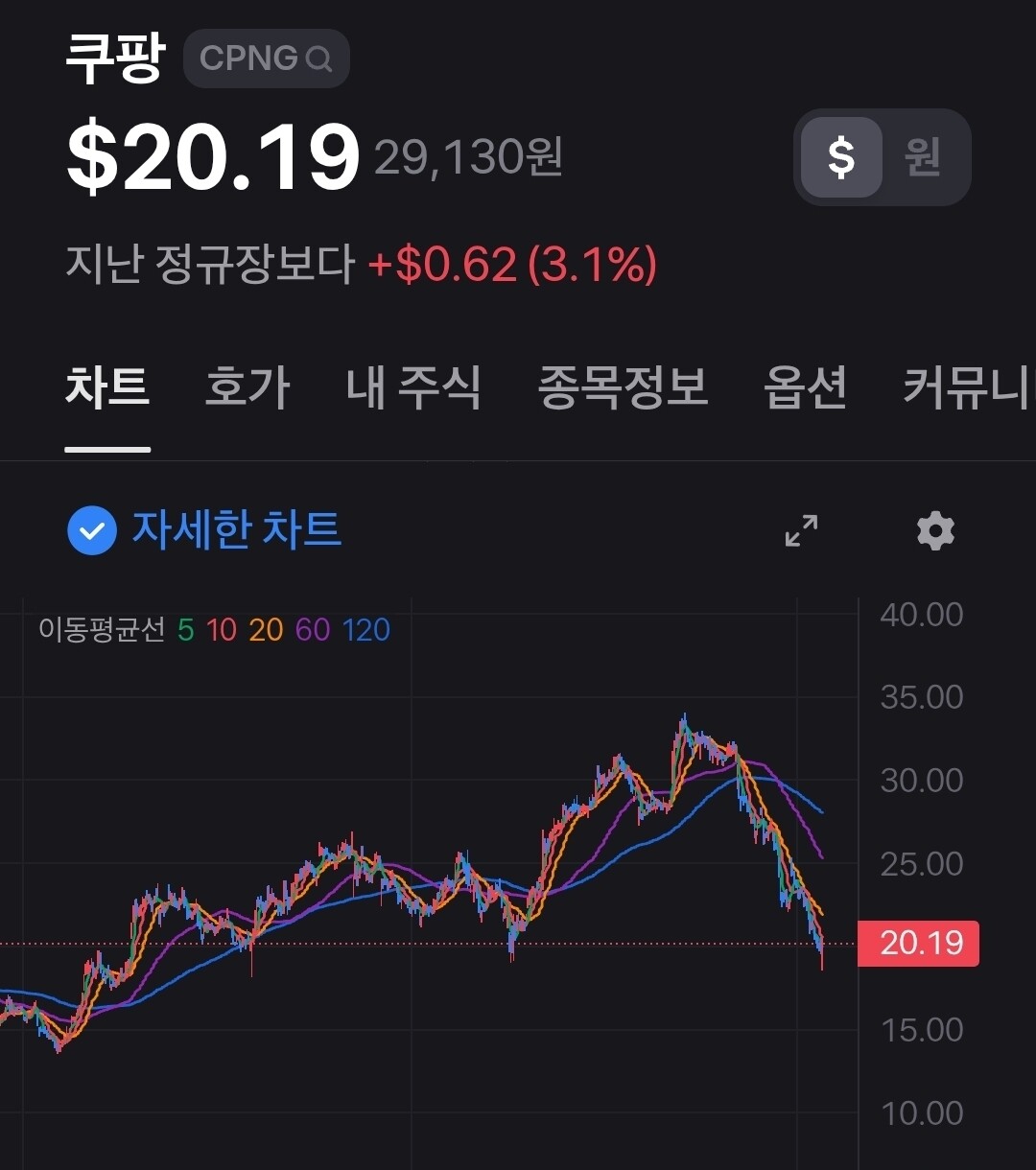
Task: Select the $ currency option
Action: click(841, 157)
